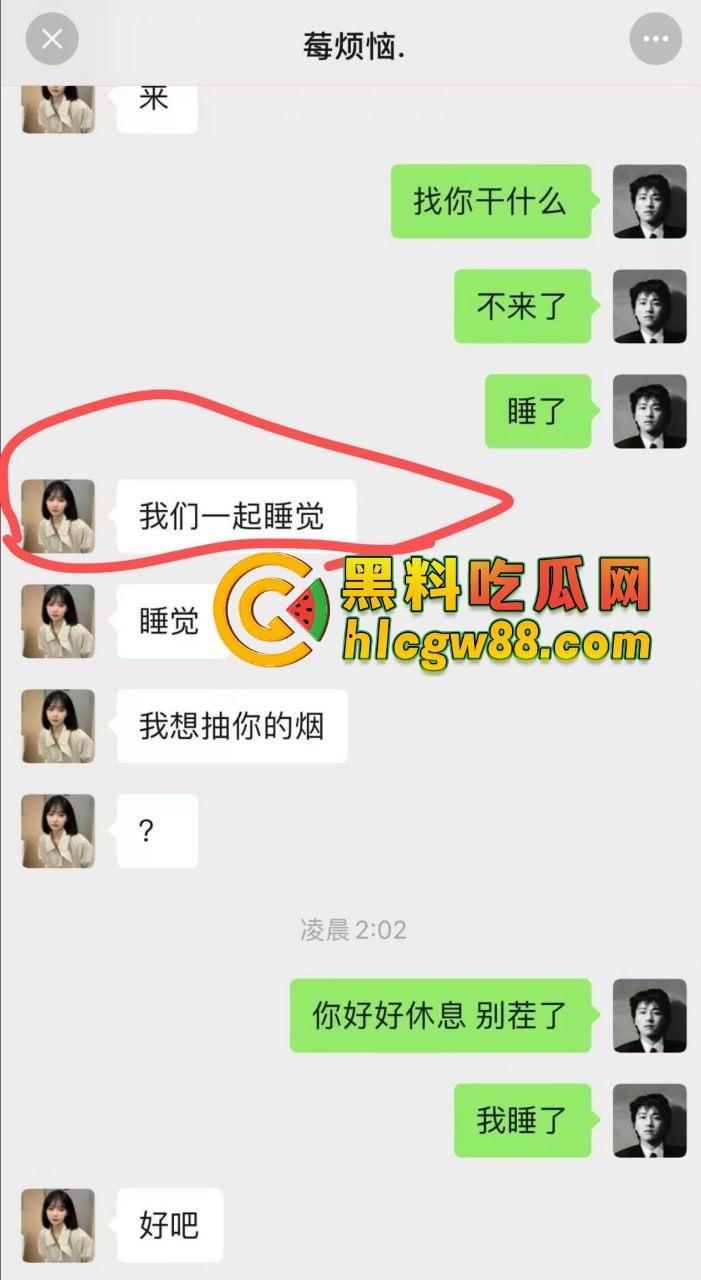Close the 莓烦恼. chat window
Screen dimensions: 701x1280
click(52, 40)
